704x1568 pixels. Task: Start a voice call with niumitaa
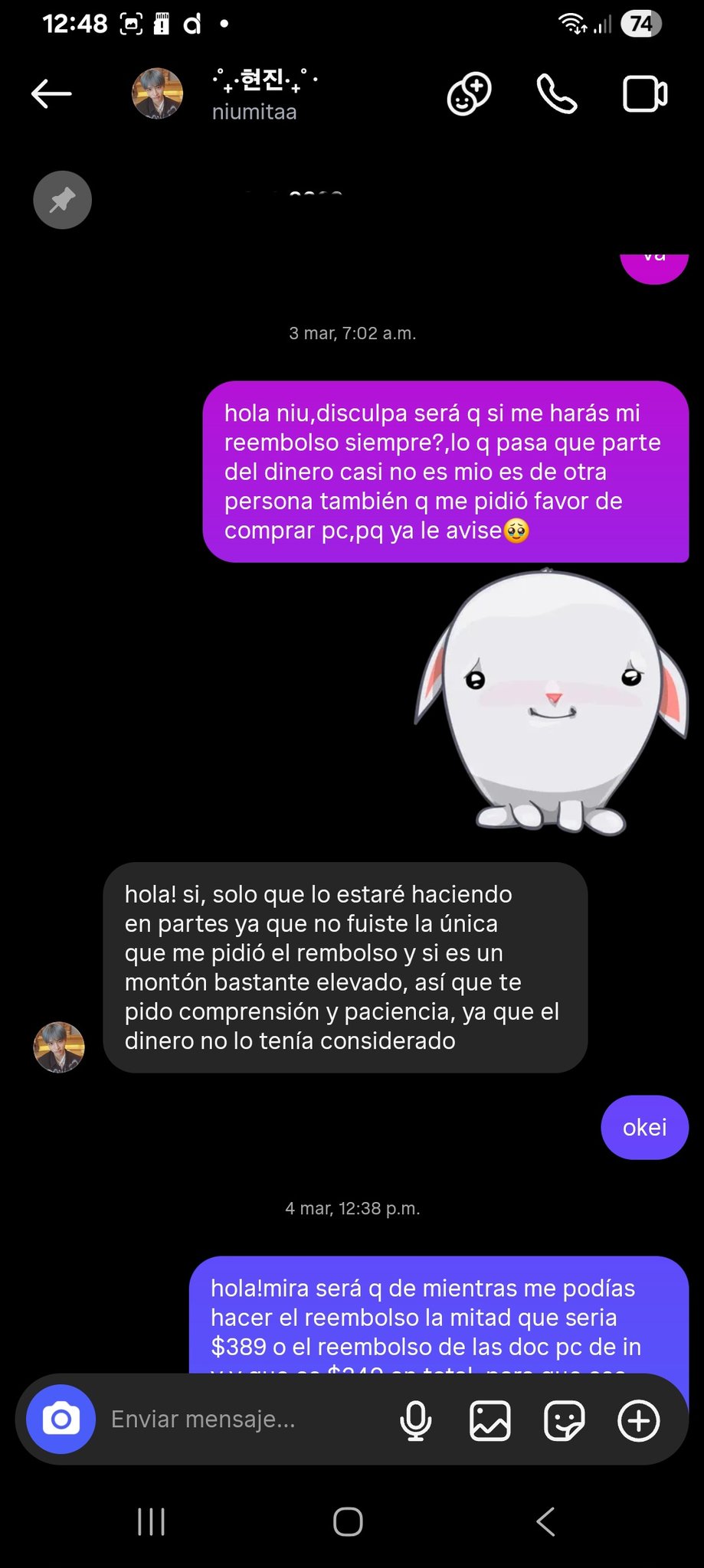(x=557, y=94)
